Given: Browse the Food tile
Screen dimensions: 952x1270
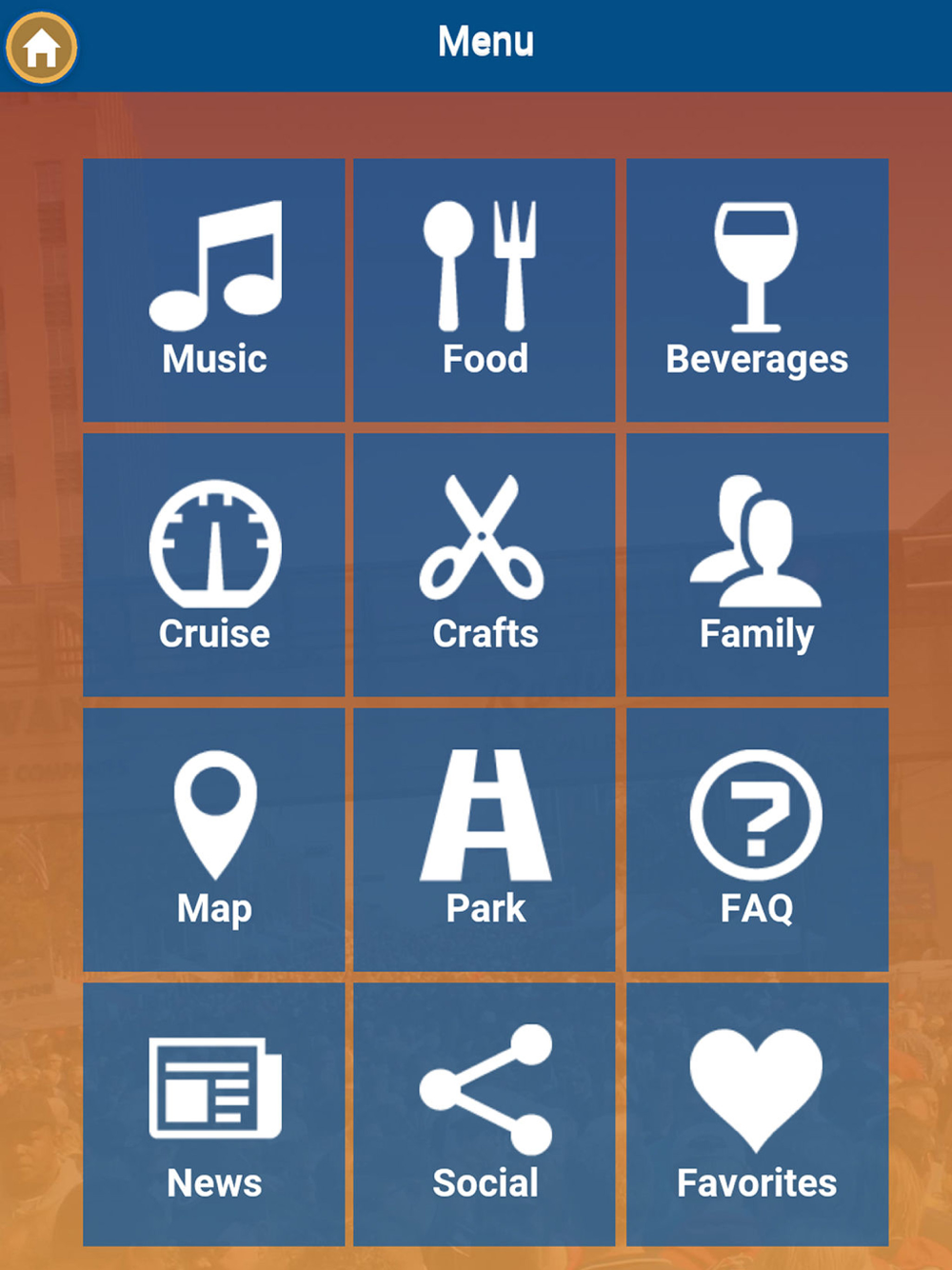Looking at the screenshot, I should point(485,290).
